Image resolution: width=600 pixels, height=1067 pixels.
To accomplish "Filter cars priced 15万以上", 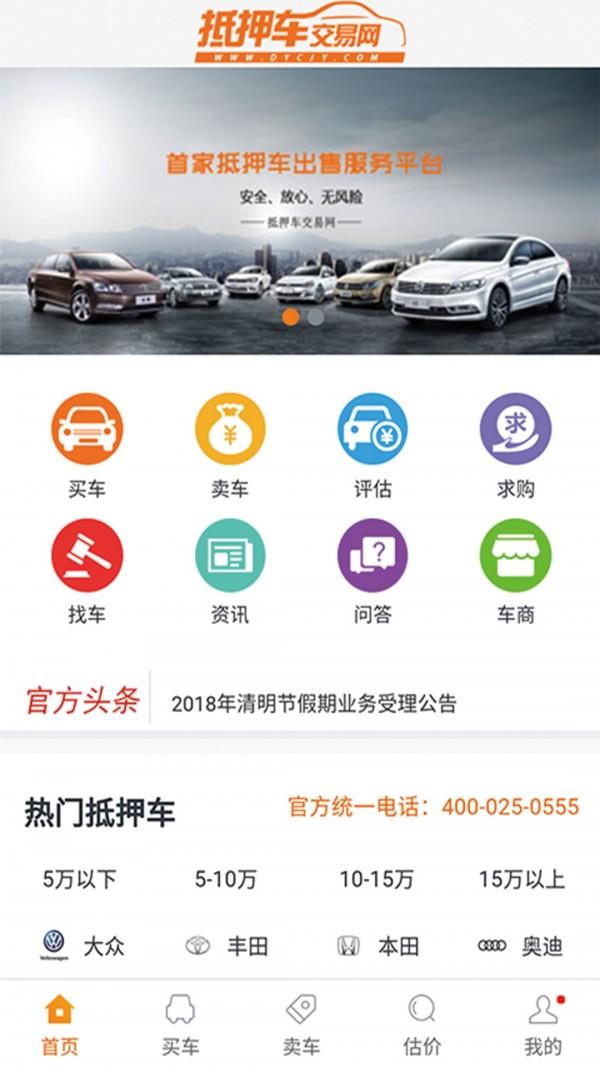I will 521,880.
